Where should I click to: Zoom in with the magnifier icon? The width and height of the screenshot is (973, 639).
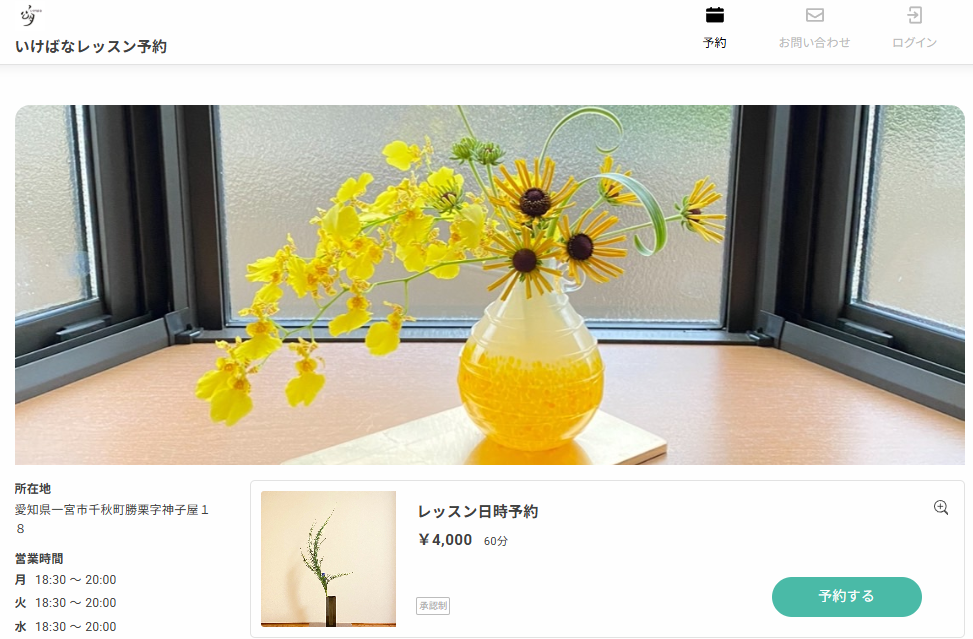(940, 507)
